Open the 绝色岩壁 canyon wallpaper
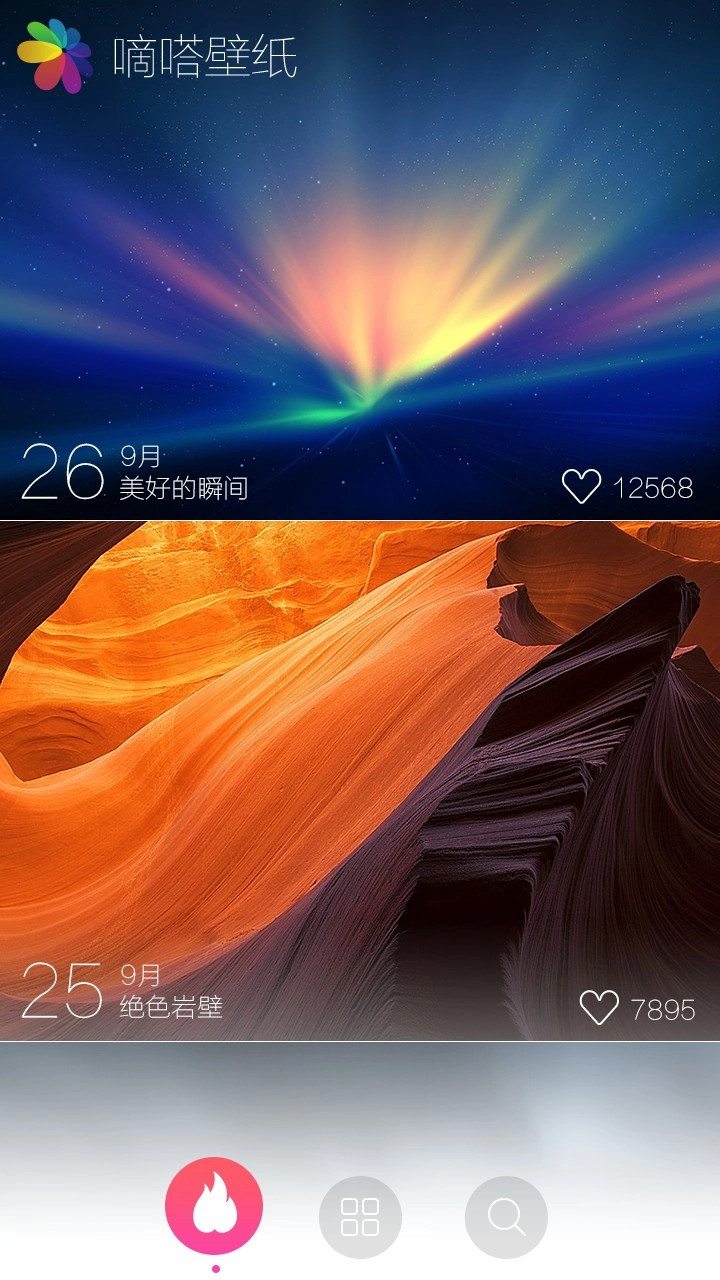The width and height of the screenshot is (720, 1280). click(x=360, y=781)
